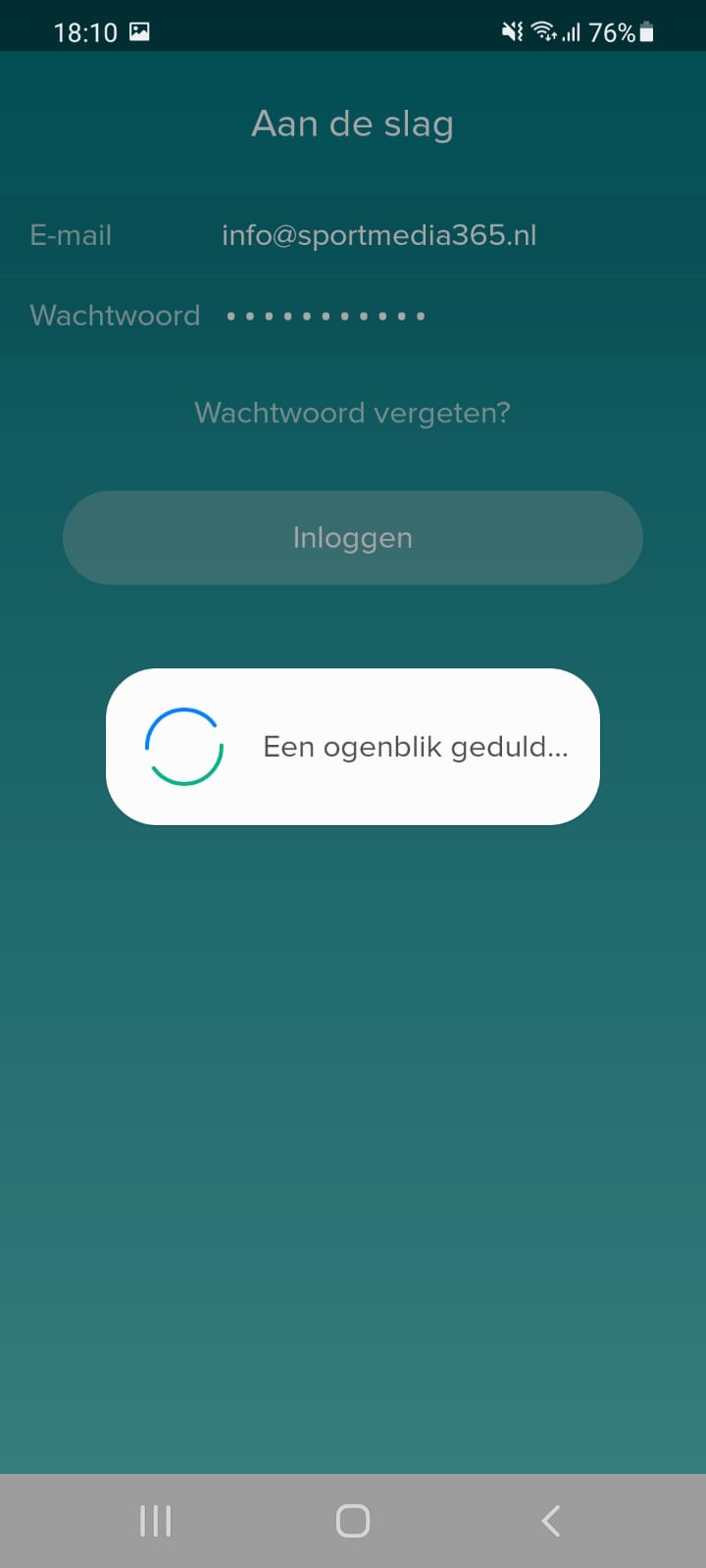Tap the E-mail address field
The height and width of the screenshot is (1568, 706).
(x=378, y=235)
